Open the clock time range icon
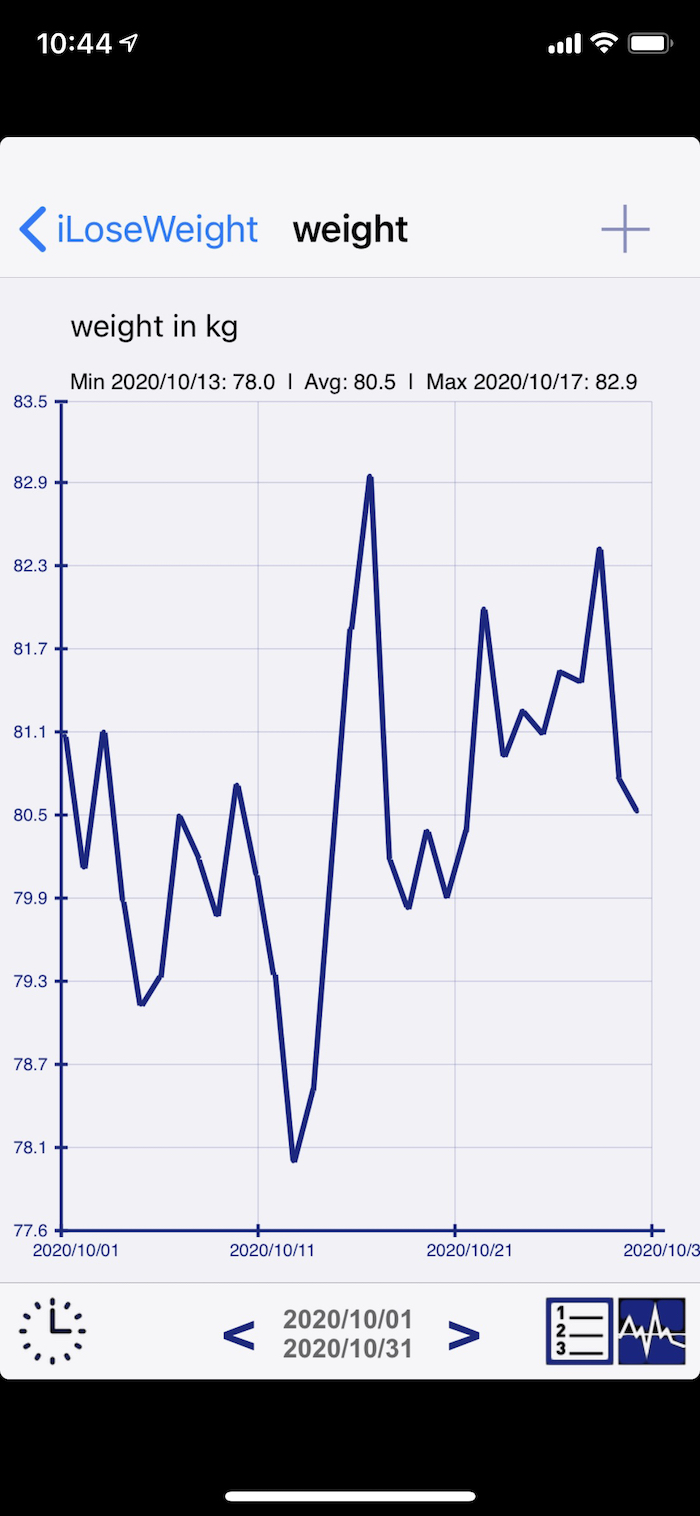 pyautogui.click(x=52, y=1331)
